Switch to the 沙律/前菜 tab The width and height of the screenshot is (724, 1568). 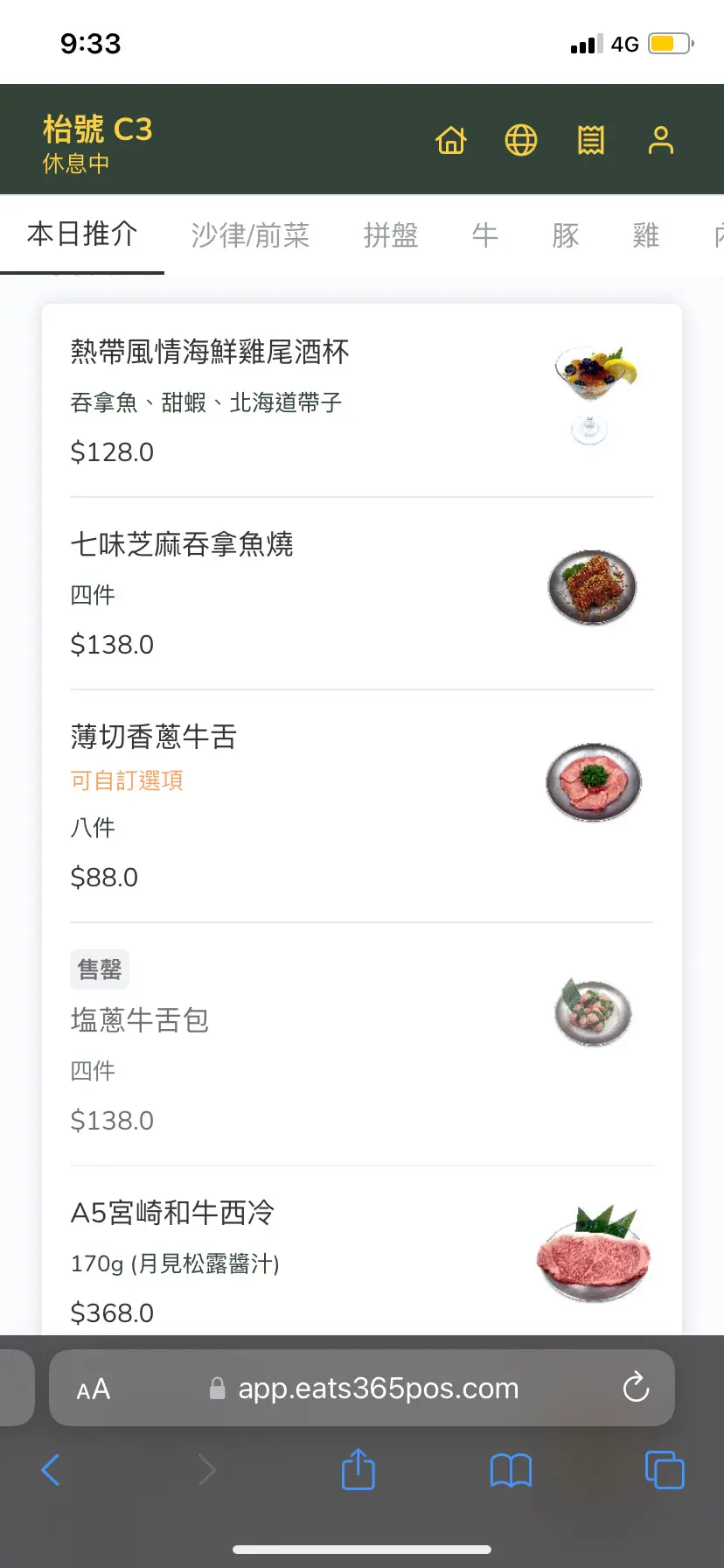pos(250,234)
